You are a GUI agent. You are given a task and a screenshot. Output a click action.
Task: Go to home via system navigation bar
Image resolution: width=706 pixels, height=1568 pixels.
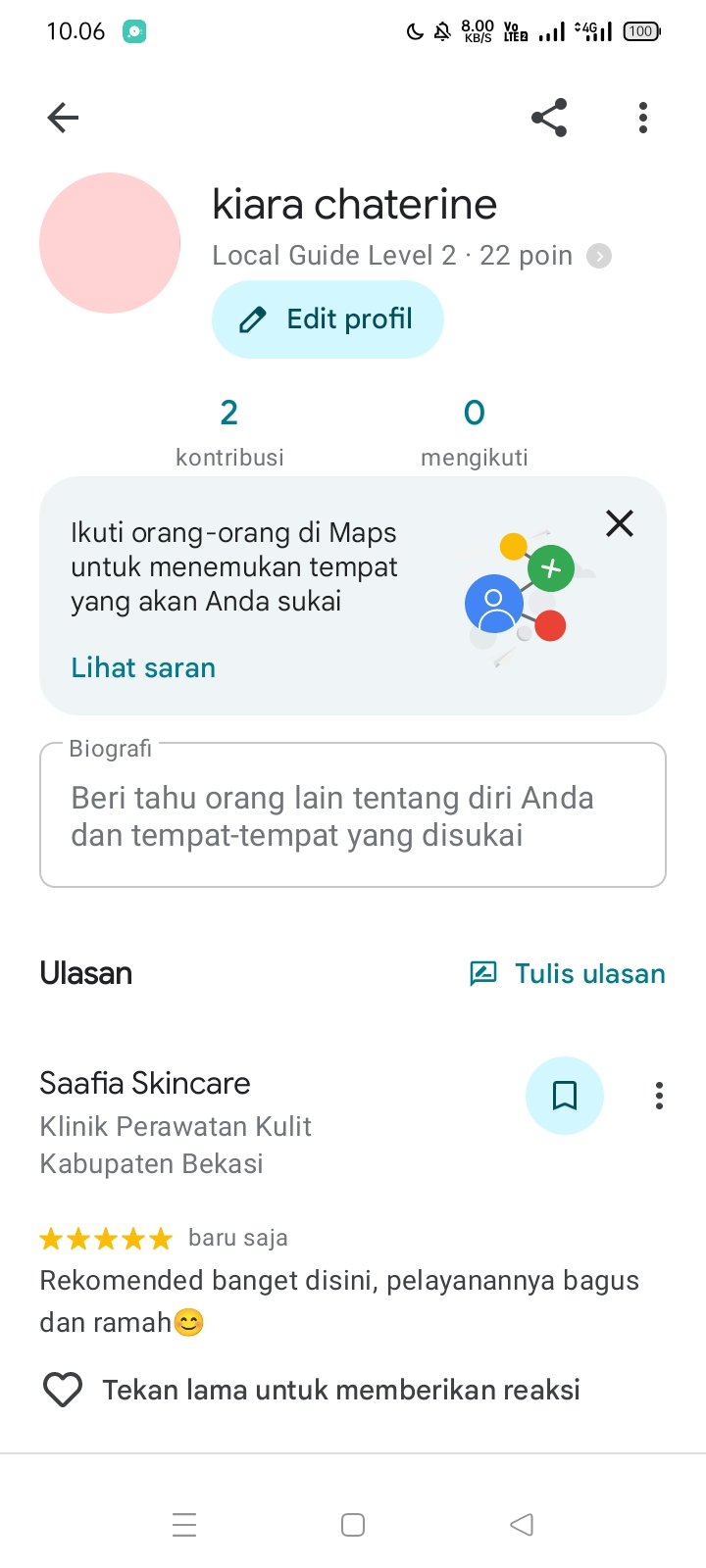[x=353, y=1525]
